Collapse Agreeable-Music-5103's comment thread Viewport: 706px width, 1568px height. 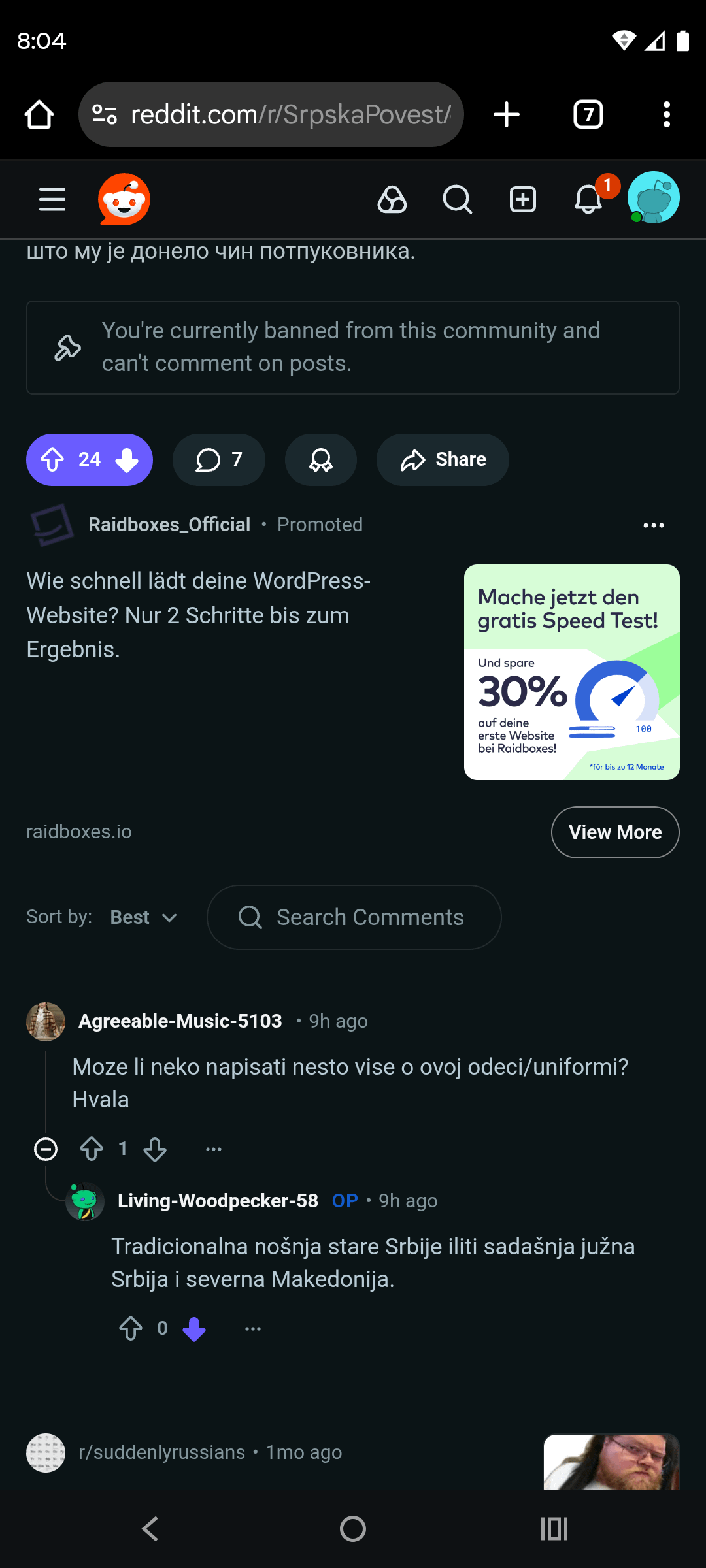[46, 1149]
